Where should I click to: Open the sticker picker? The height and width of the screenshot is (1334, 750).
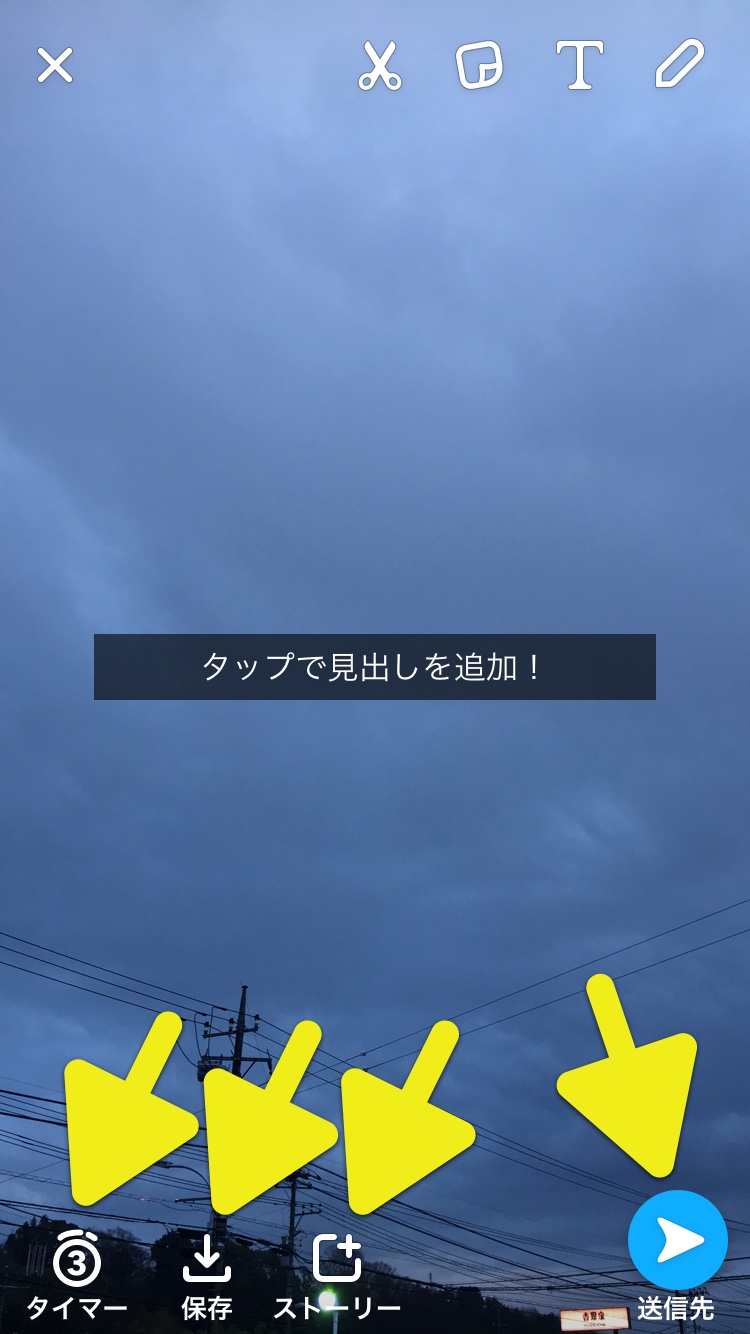(479, 66)
